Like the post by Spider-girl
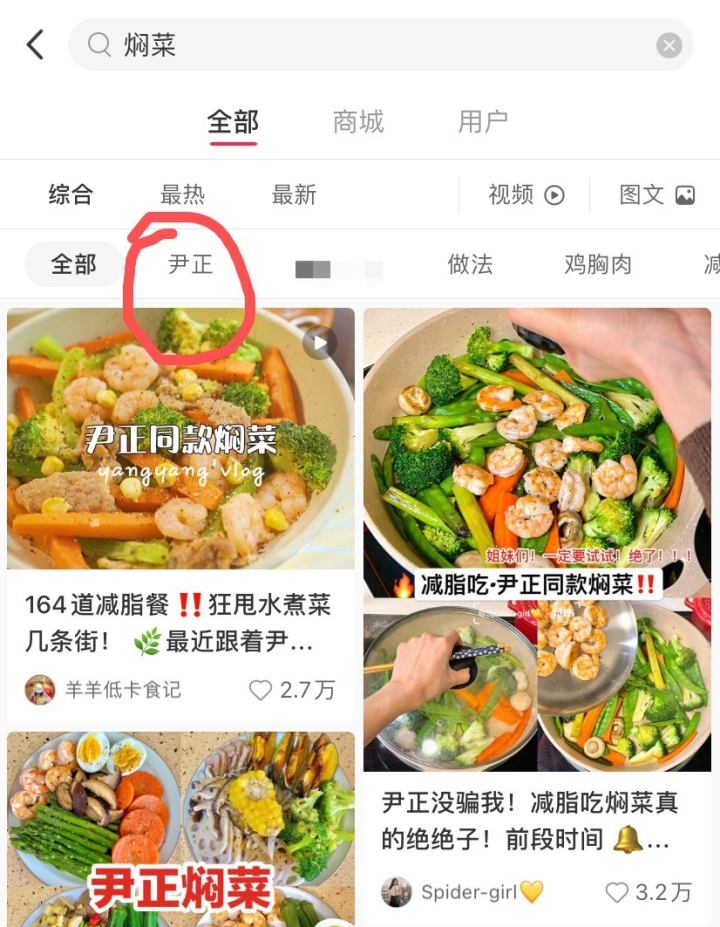720x927 pixels. [618, 892]
